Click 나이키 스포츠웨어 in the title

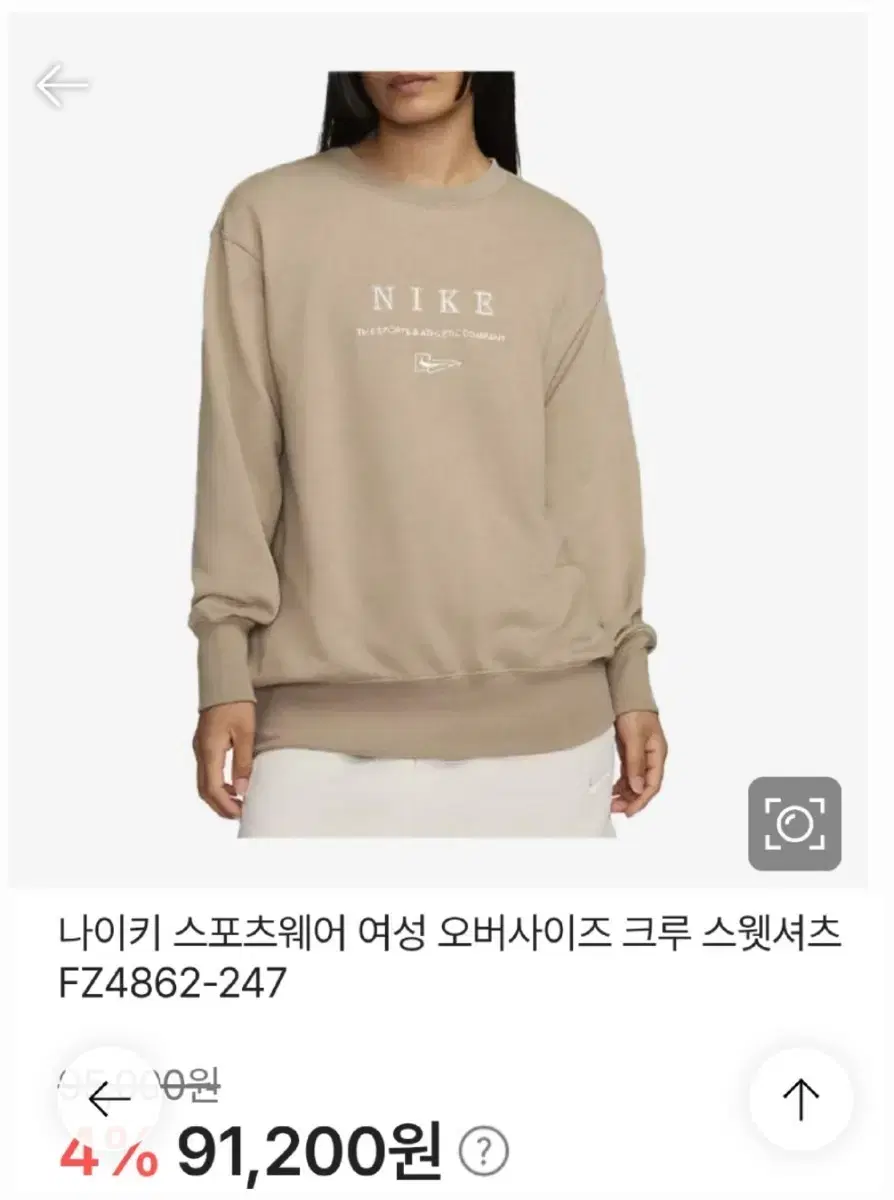coord(182,931)
